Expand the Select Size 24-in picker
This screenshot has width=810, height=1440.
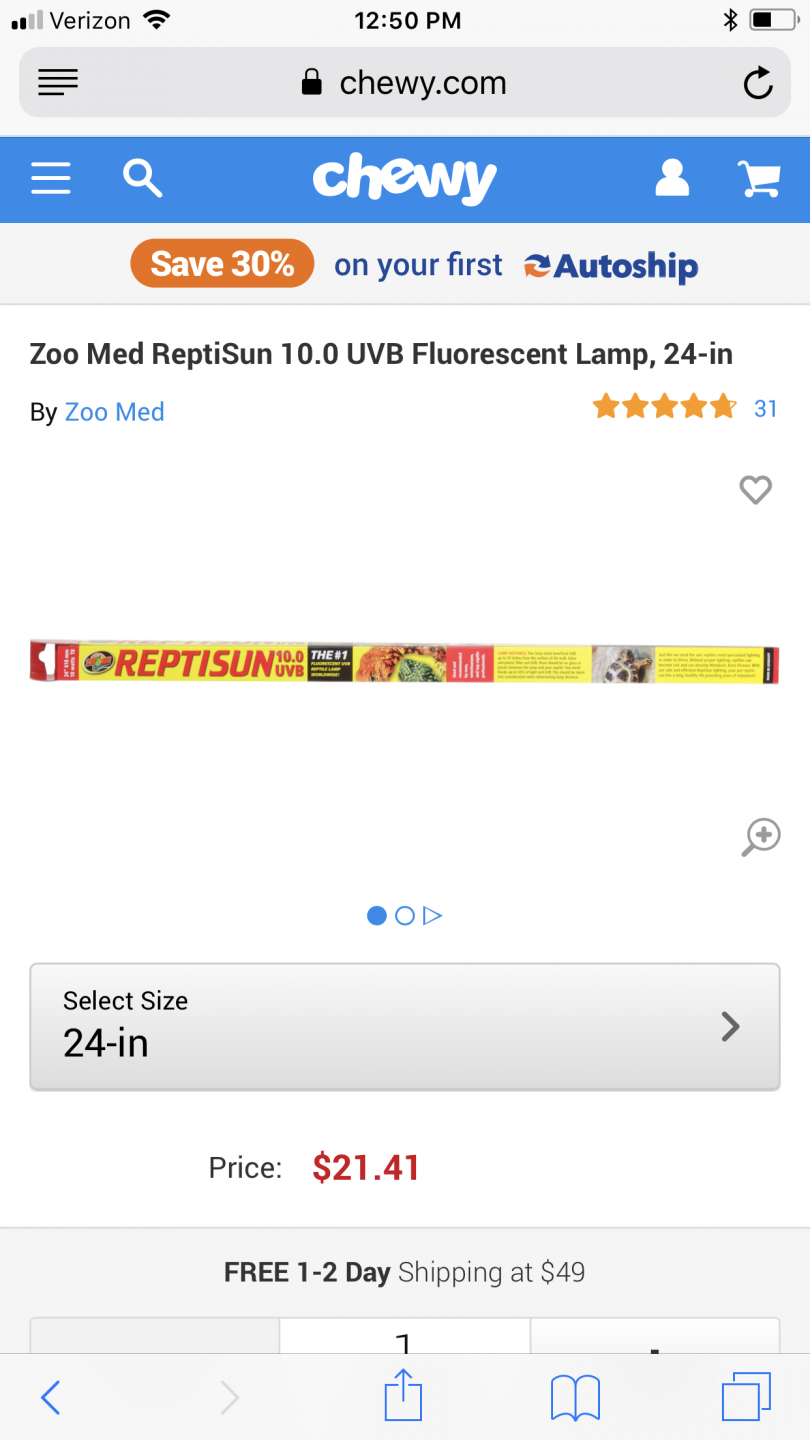pos(404,1026)
